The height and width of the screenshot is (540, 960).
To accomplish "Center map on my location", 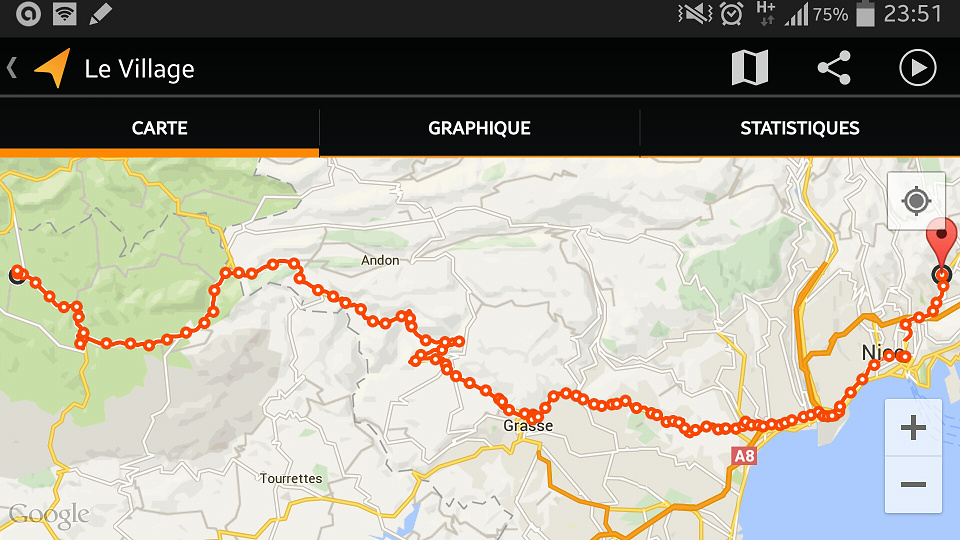I will 916,201.
